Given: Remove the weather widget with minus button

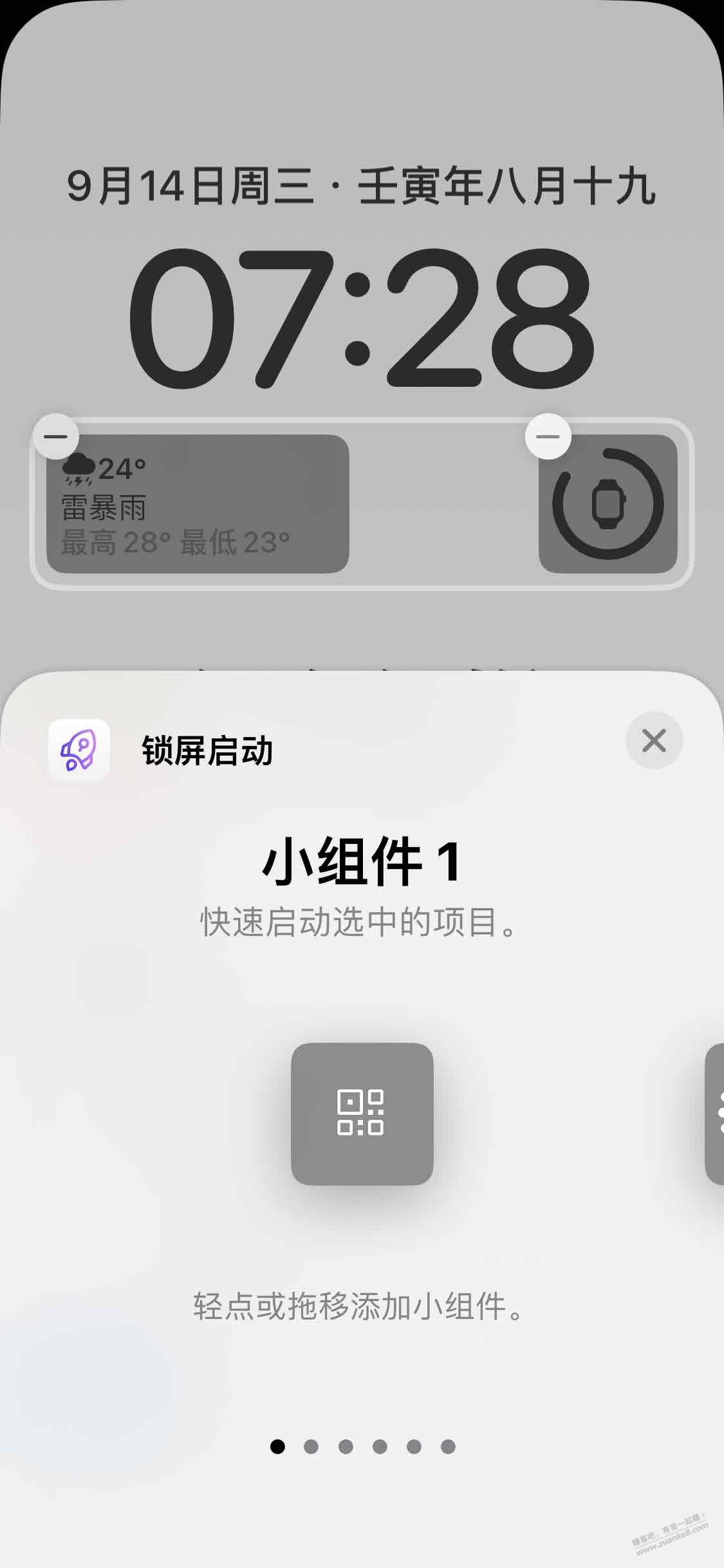Looking at the screenshot, I should pos(56,436).
